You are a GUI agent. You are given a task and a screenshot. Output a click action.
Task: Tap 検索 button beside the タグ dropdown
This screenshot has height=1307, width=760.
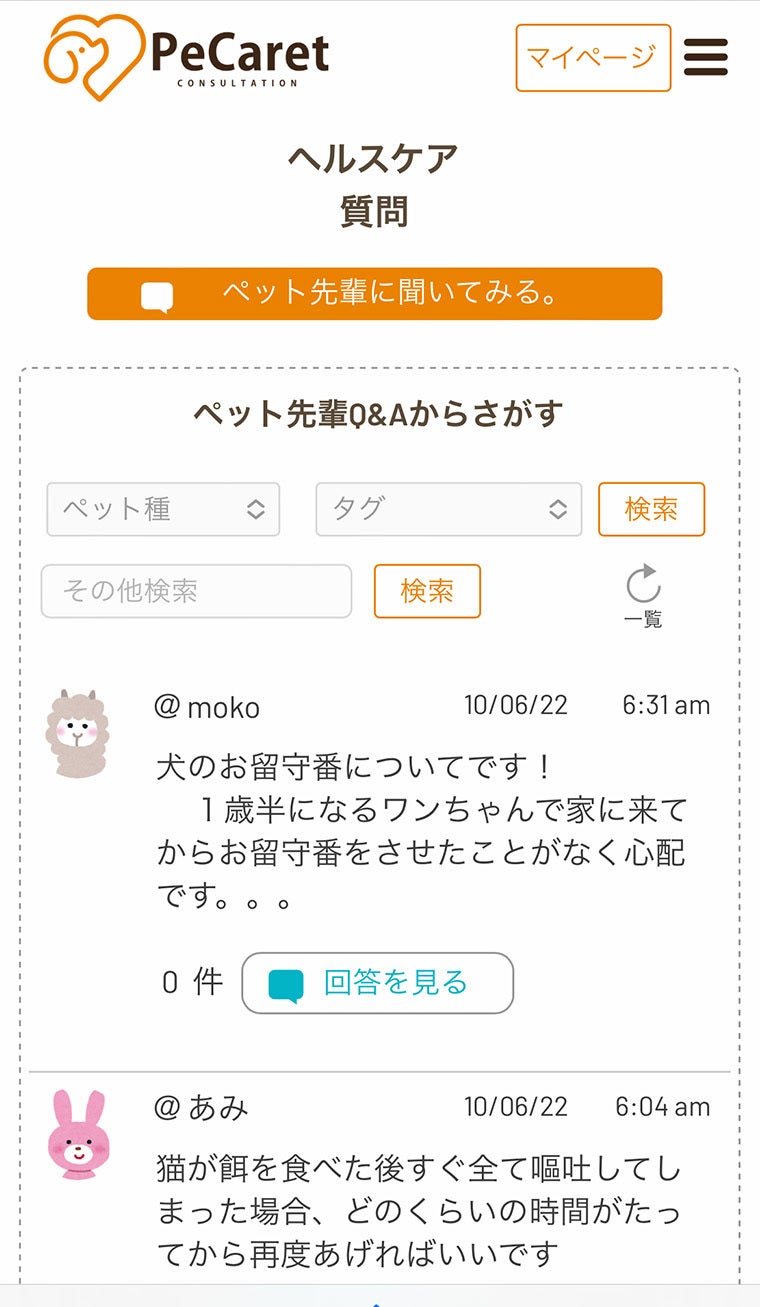point(651,510)
